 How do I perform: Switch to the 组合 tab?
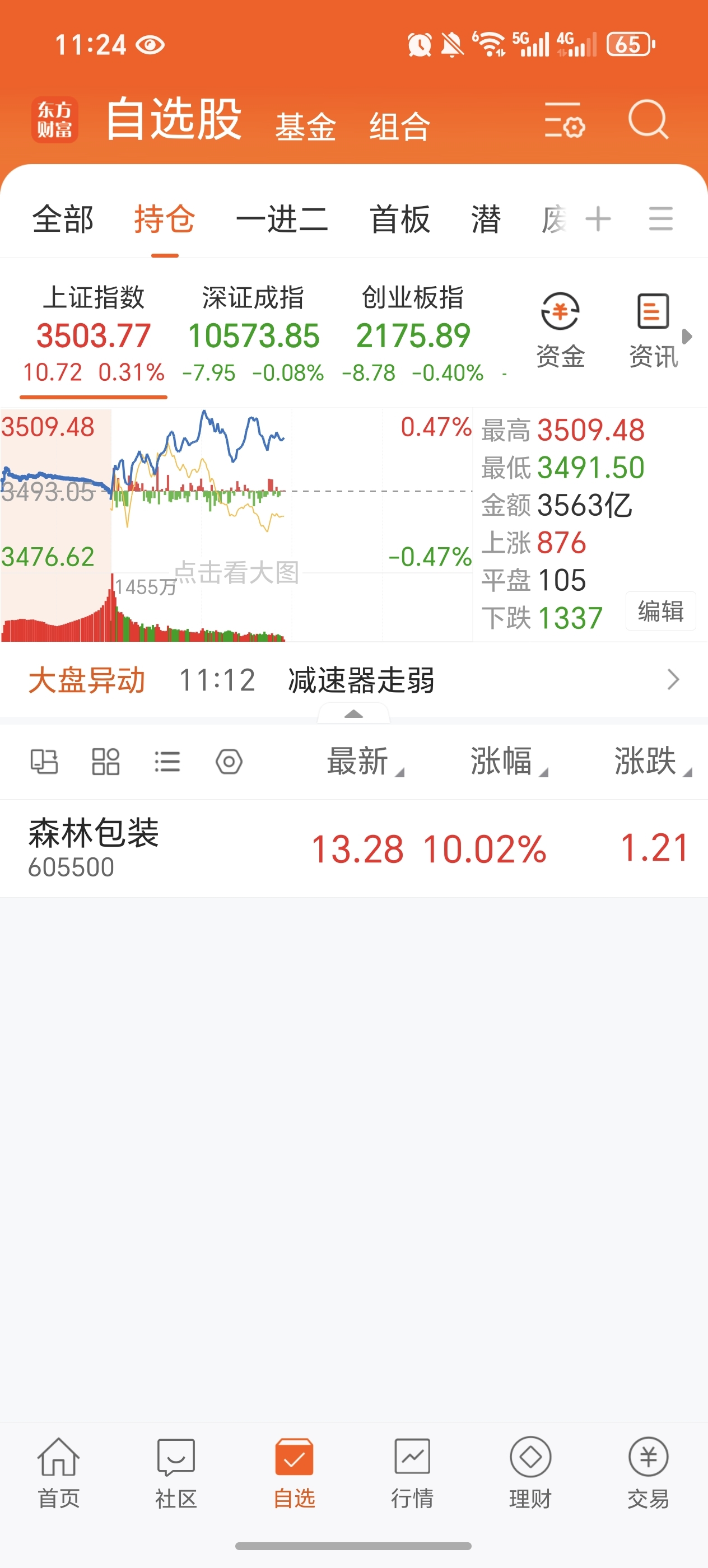pos(400,127)
